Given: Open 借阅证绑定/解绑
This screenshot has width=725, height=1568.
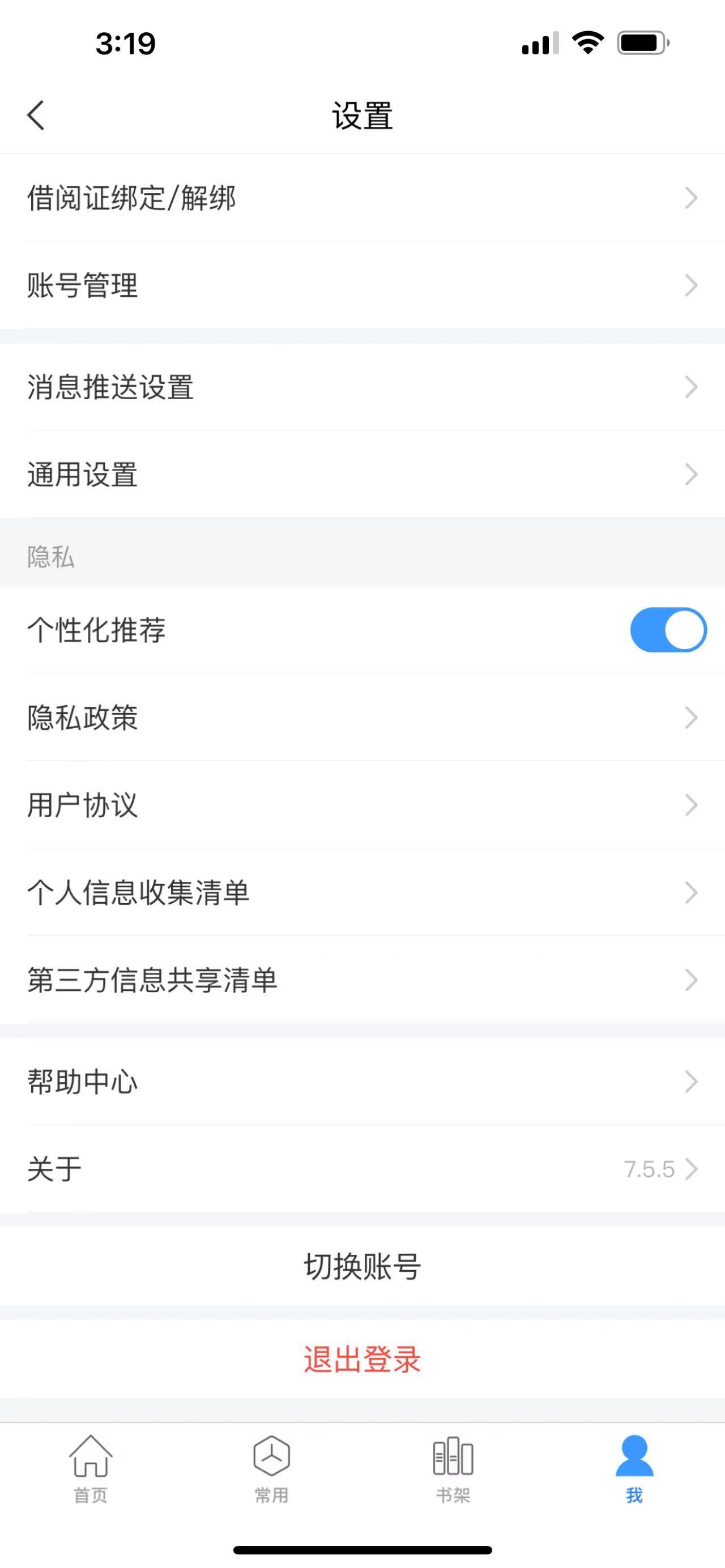Looking at the screenshot, I should click(x=362, y=198).
